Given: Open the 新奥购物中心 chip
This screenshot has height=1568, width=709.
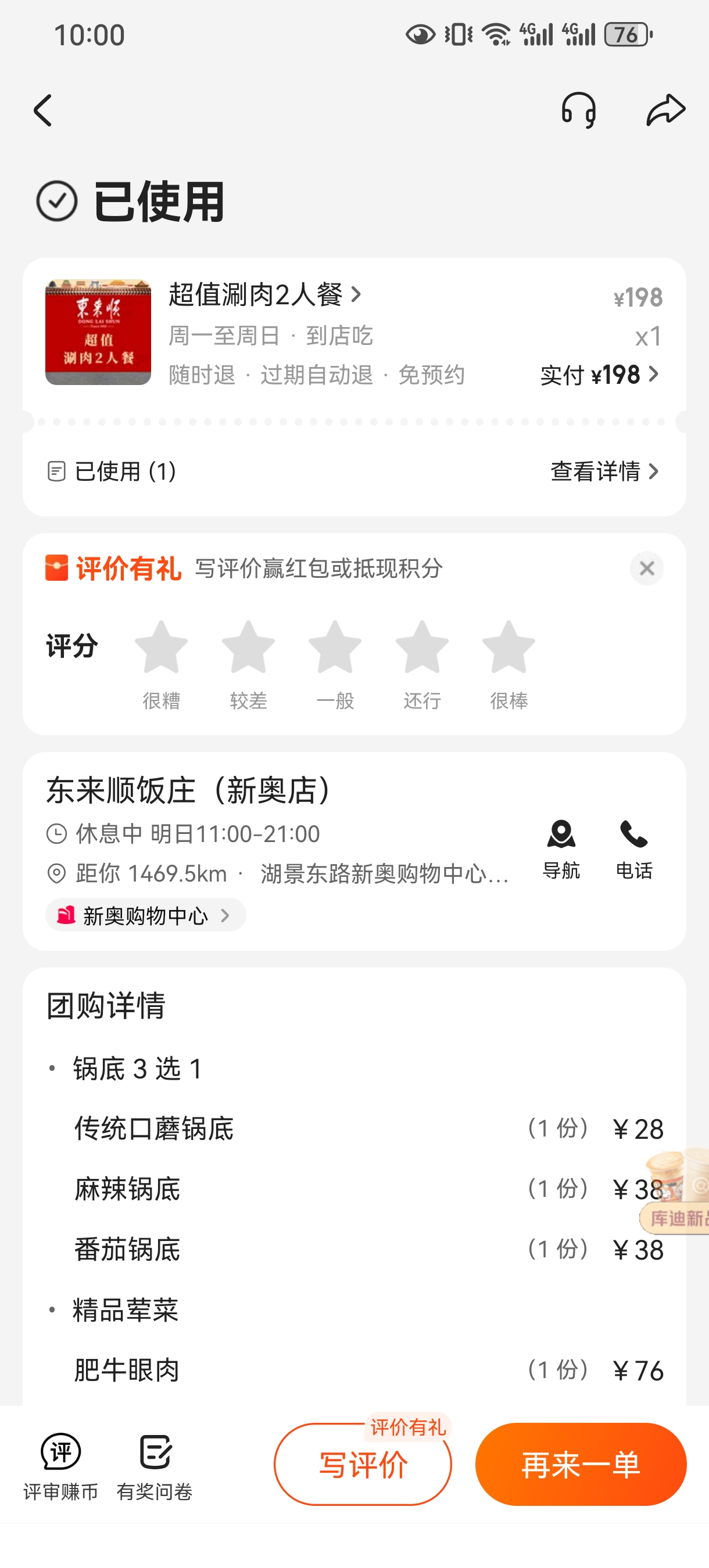Looking at the screenshot, I should tap(145, 915).
